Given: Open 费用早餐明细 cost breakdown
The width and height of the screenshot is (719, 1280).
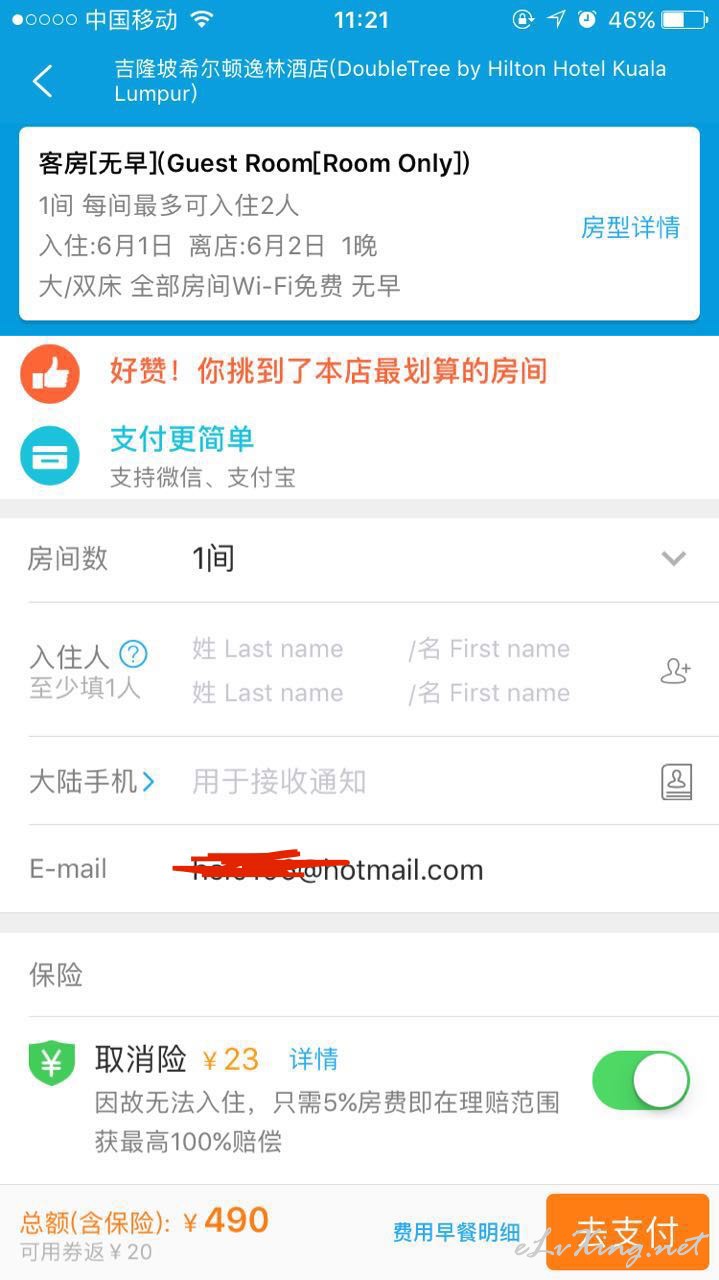Looking at the screenshot, I should 456,1232.
